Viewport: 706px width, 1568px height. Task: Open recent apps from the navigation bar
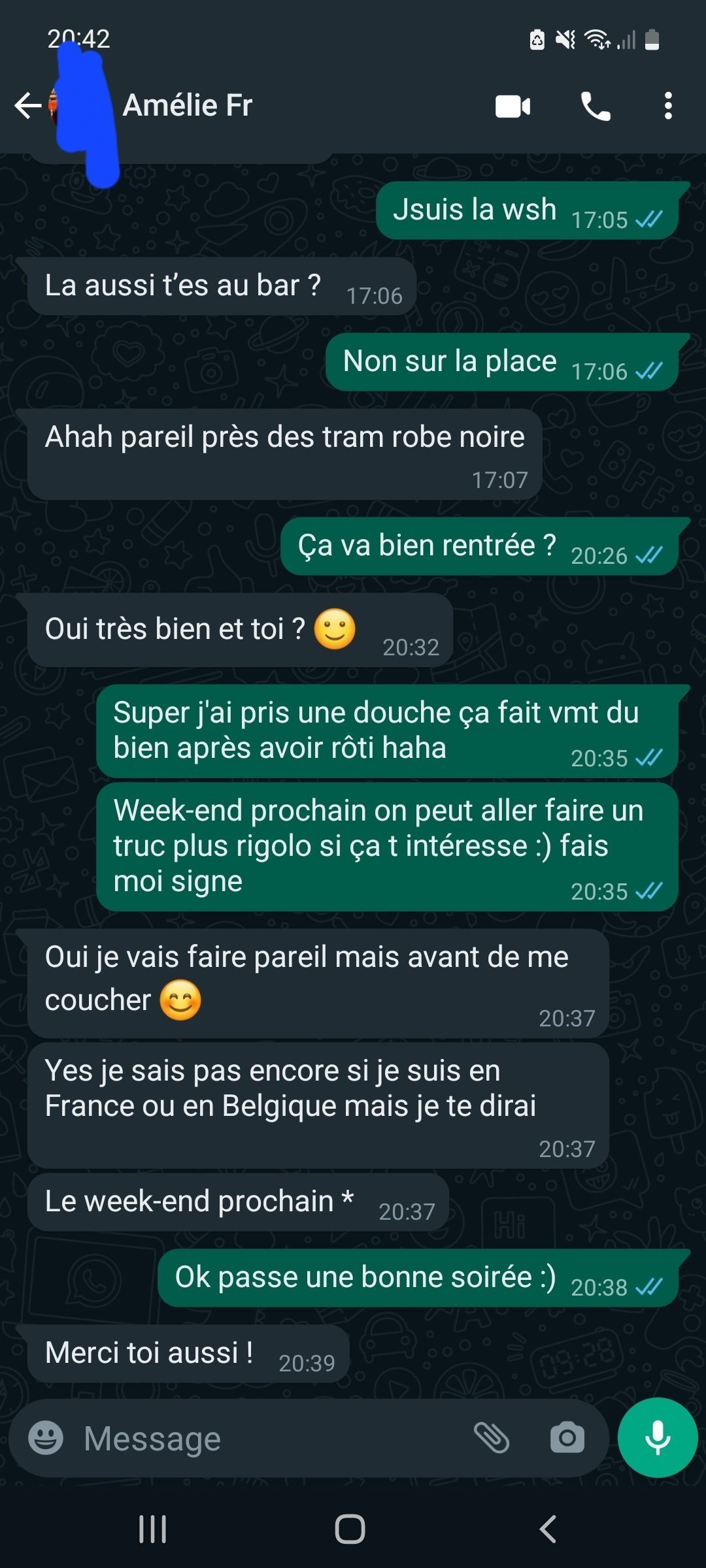tap(153, 1529)
